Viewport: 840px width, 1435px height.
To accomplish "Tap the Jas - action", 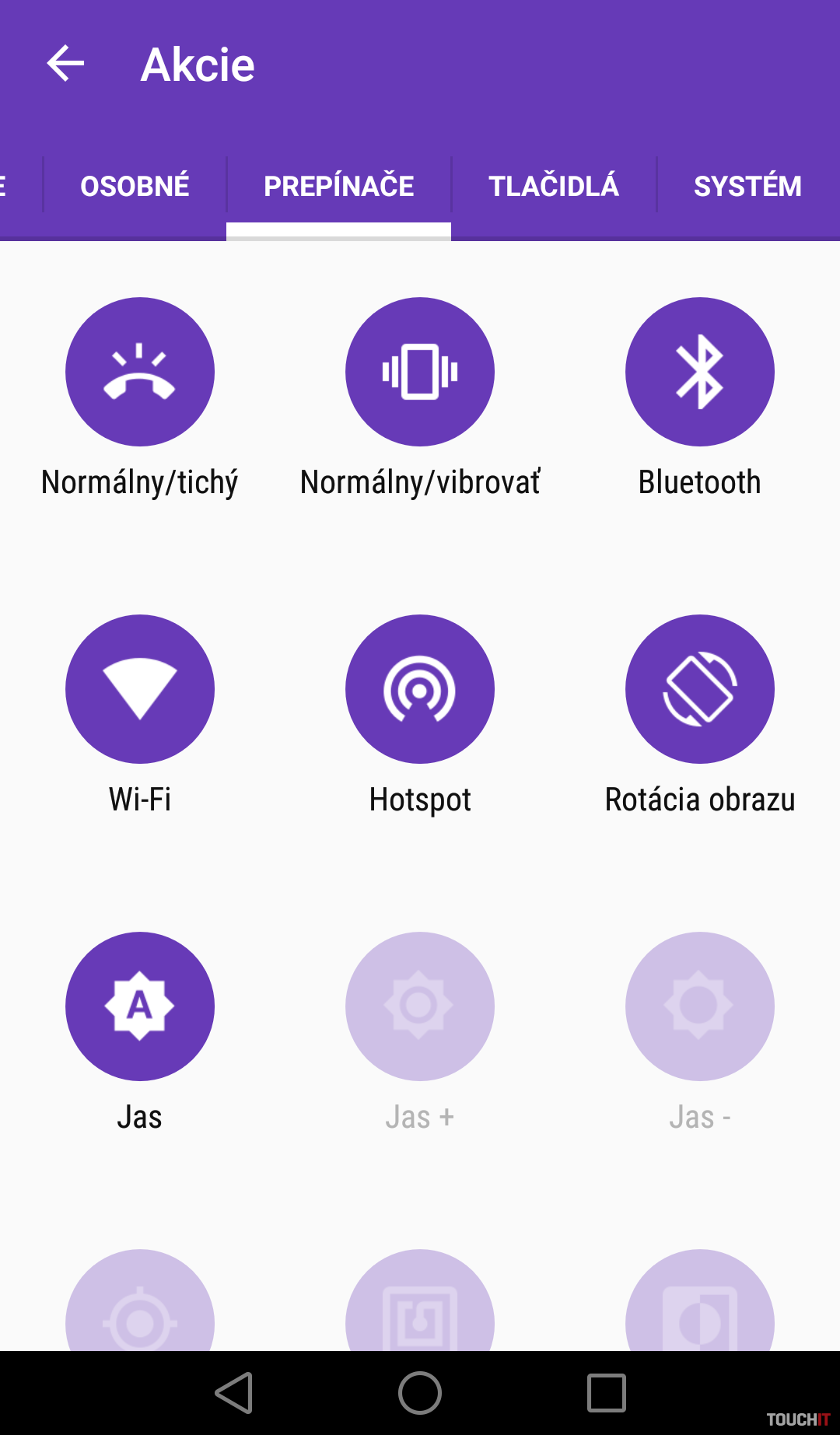I will pyautogui.click(x=700, y=1006).
